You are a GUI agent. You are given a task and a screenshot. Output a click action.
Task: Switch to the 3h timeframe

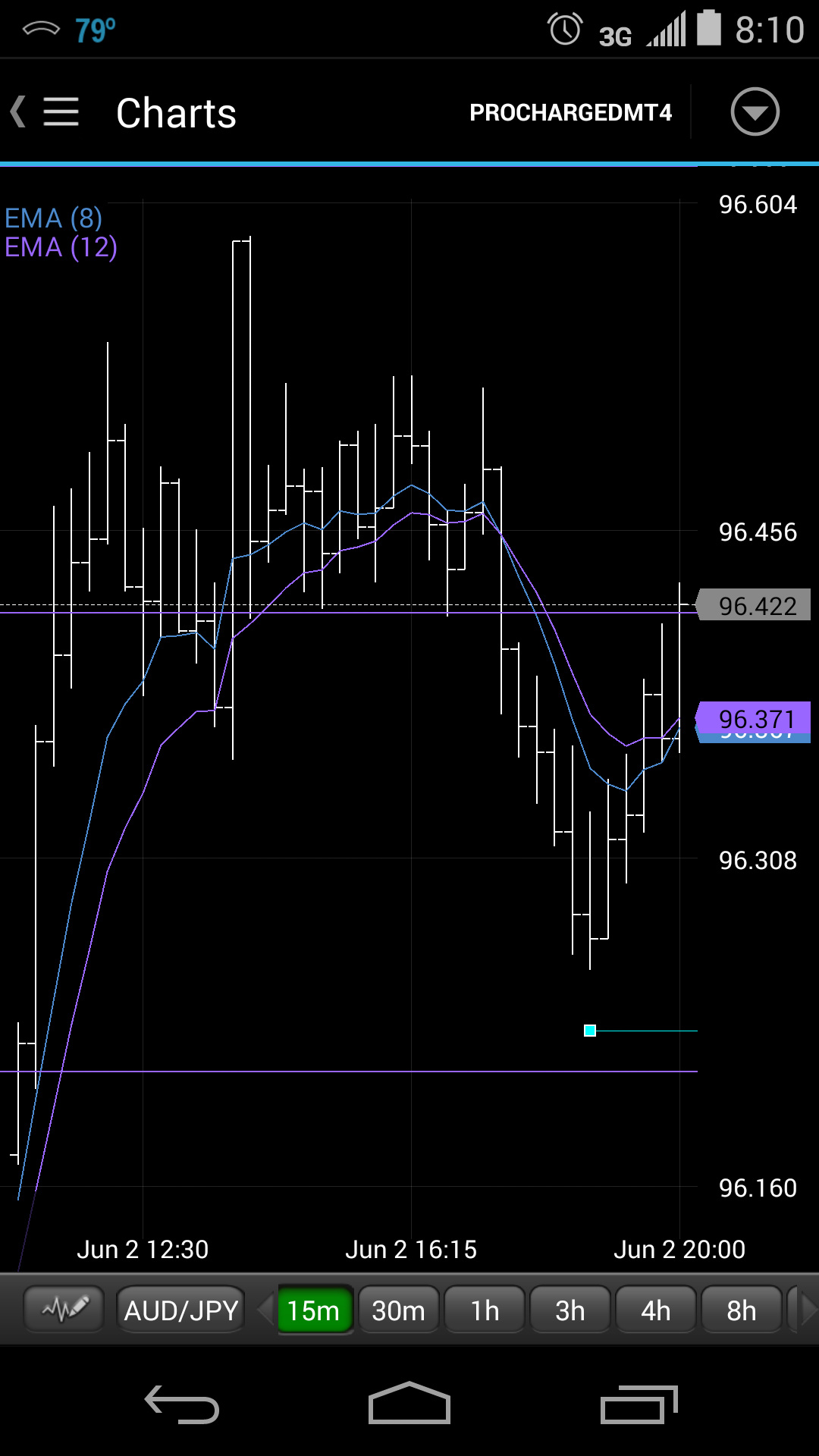coord(570,1310)
